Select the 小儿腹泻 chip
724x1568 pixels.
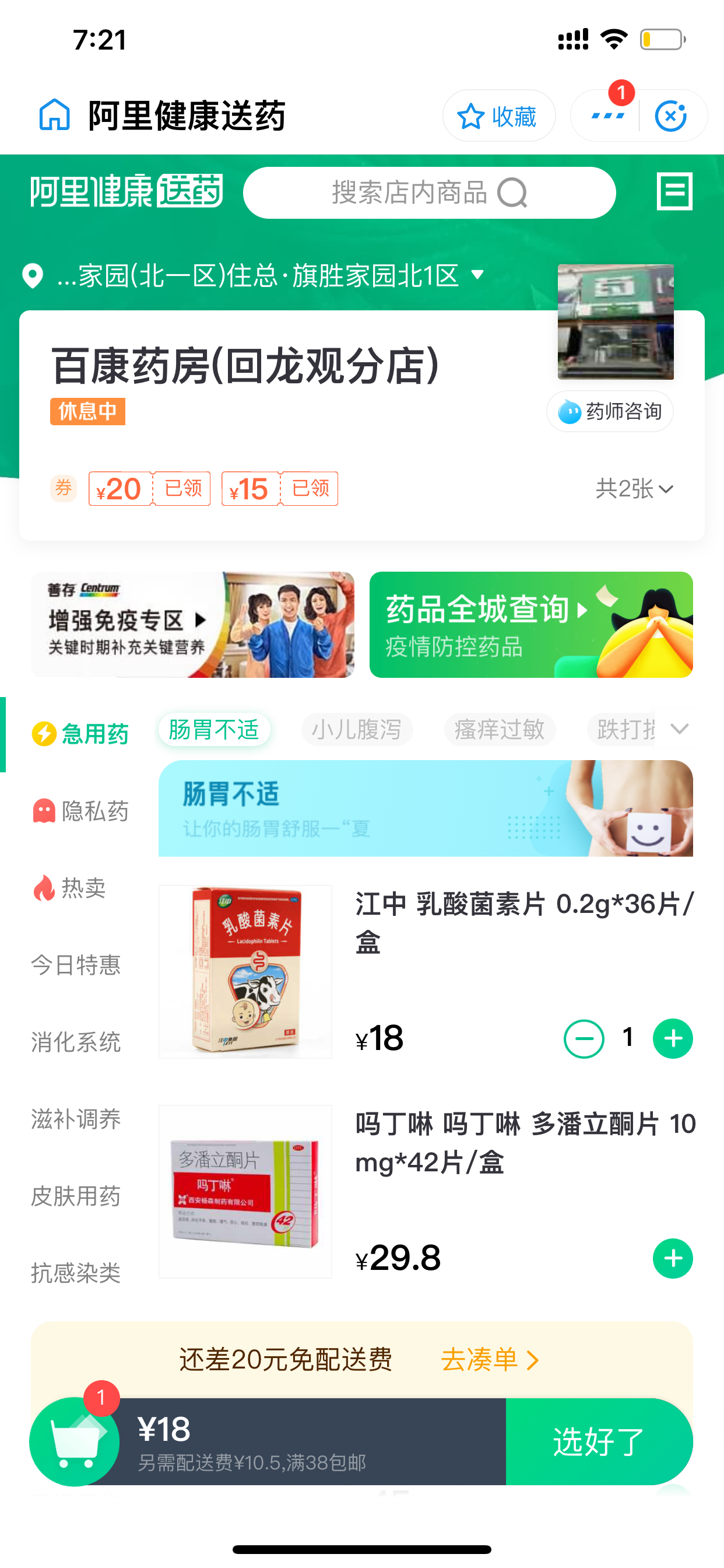click(x=357, y=729)
